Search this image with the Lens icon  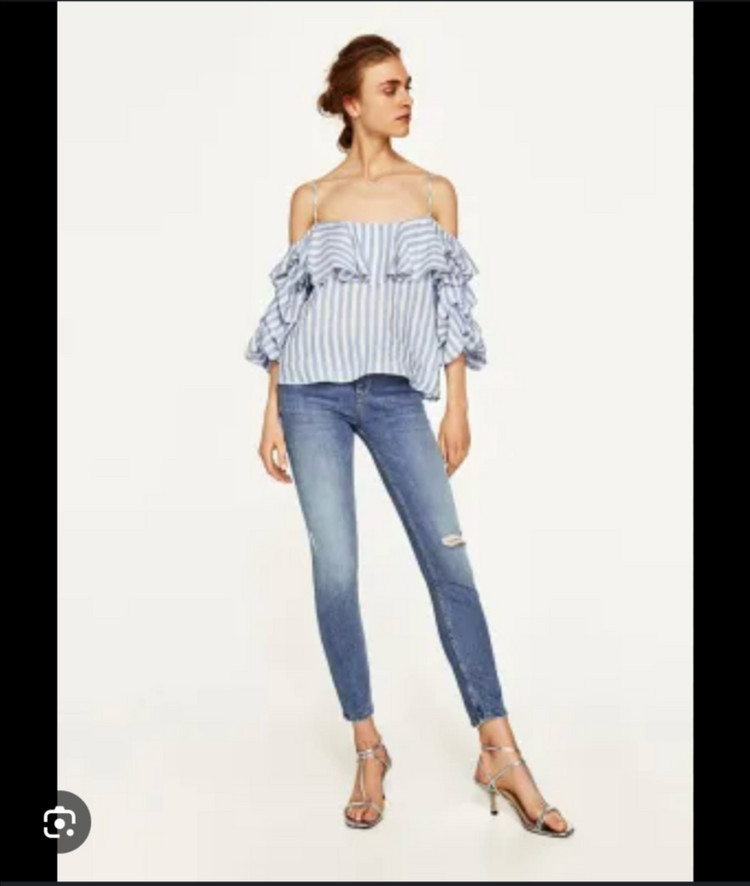60,822
